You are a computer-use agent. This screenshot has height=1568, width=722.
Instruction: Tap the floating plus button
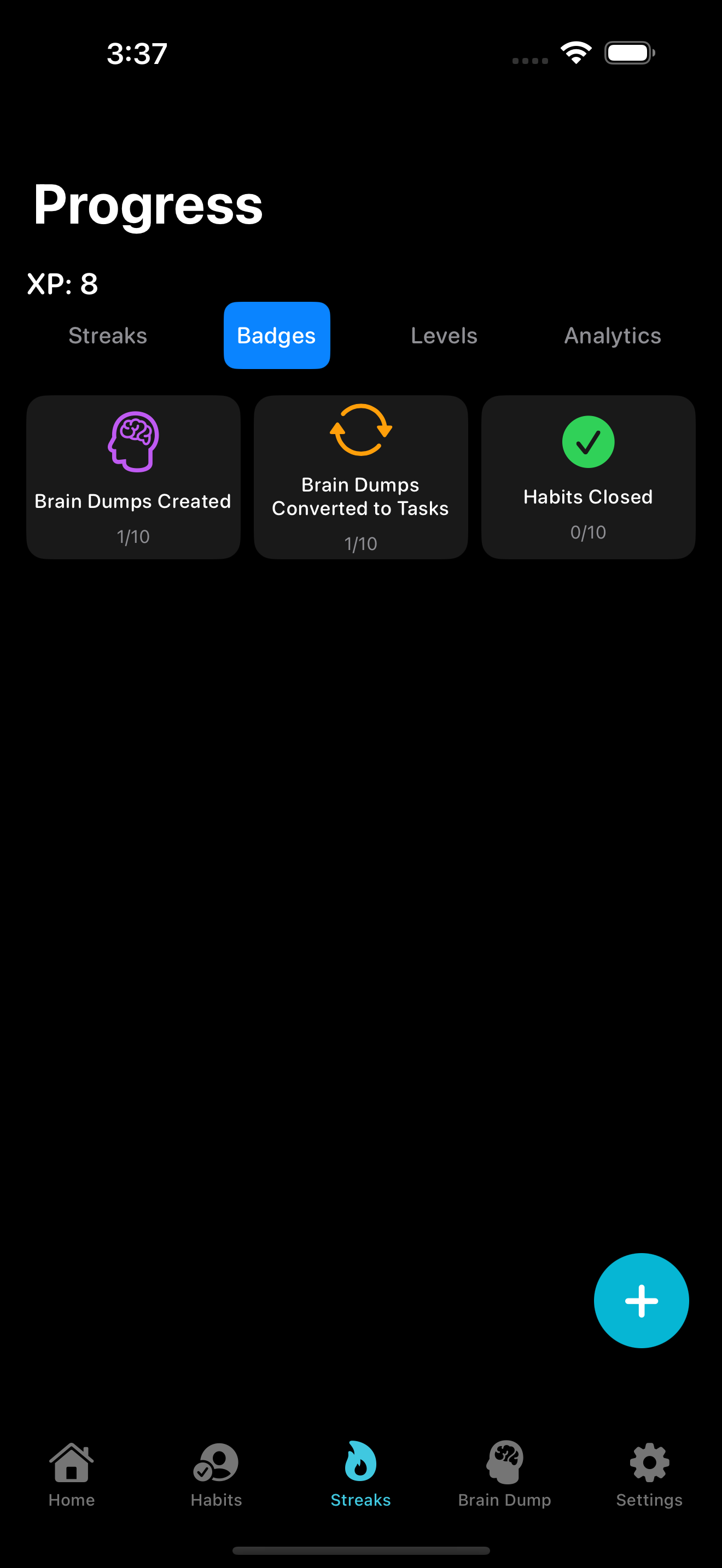pos(641,1301)
